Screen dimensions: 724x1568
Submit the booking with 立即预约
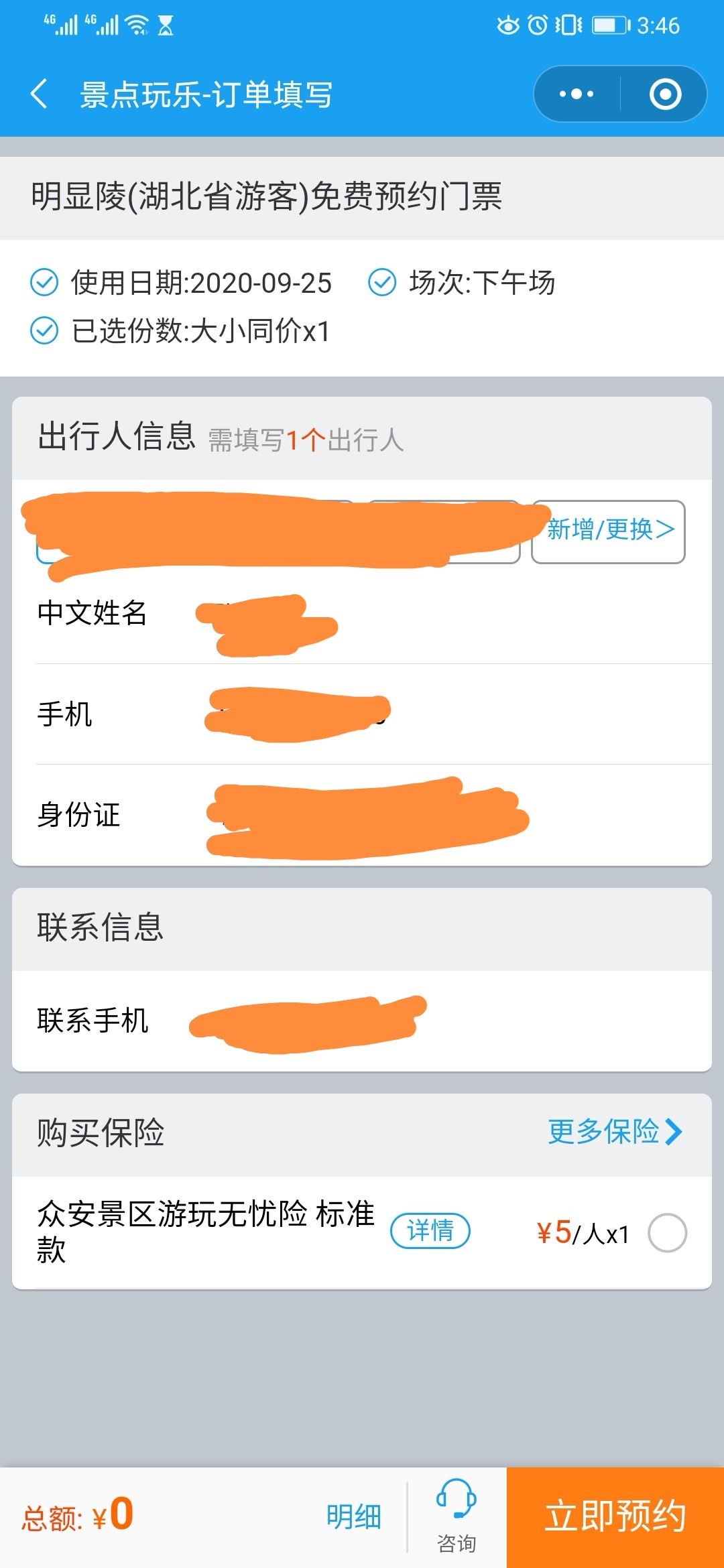(615, 1517)
